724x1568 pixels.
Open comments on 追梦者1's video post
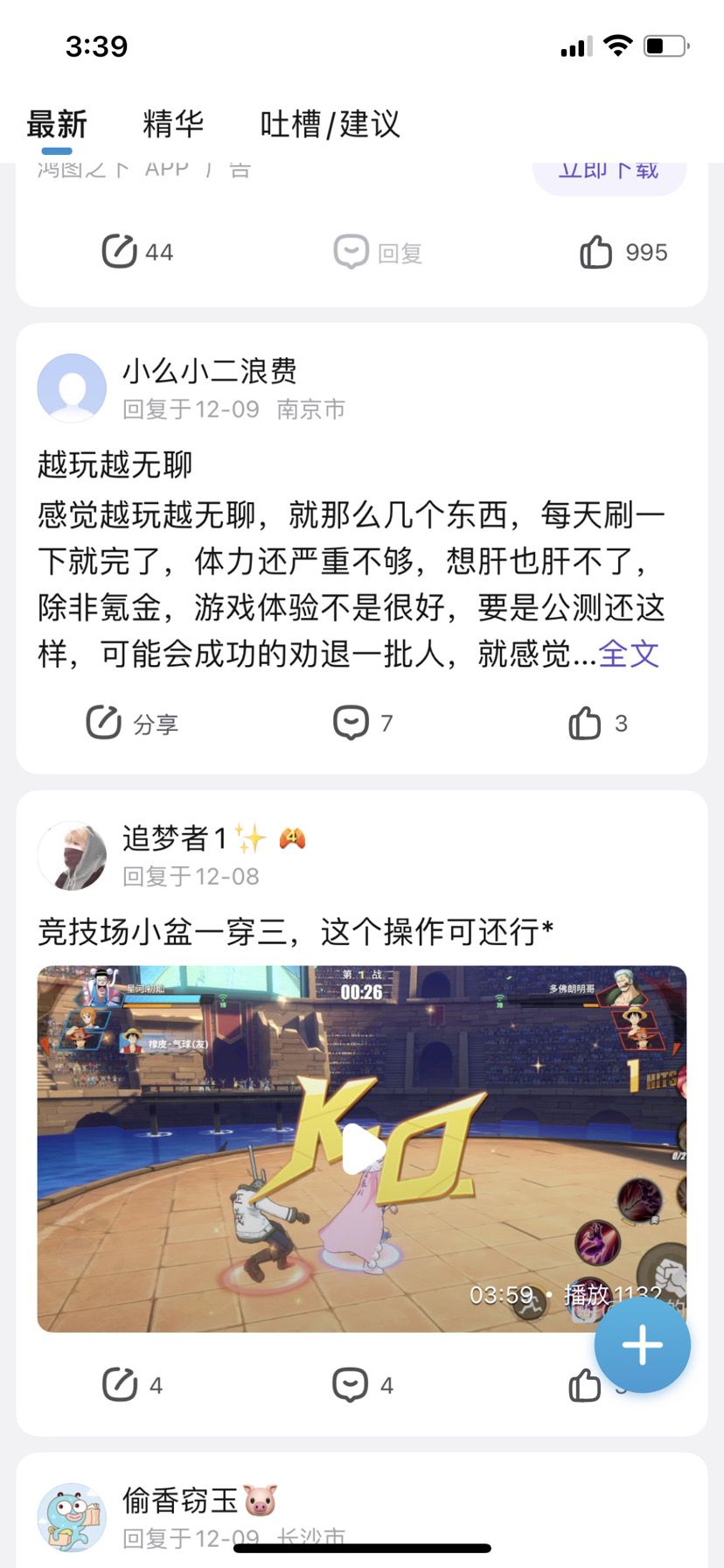[362, 1385]
